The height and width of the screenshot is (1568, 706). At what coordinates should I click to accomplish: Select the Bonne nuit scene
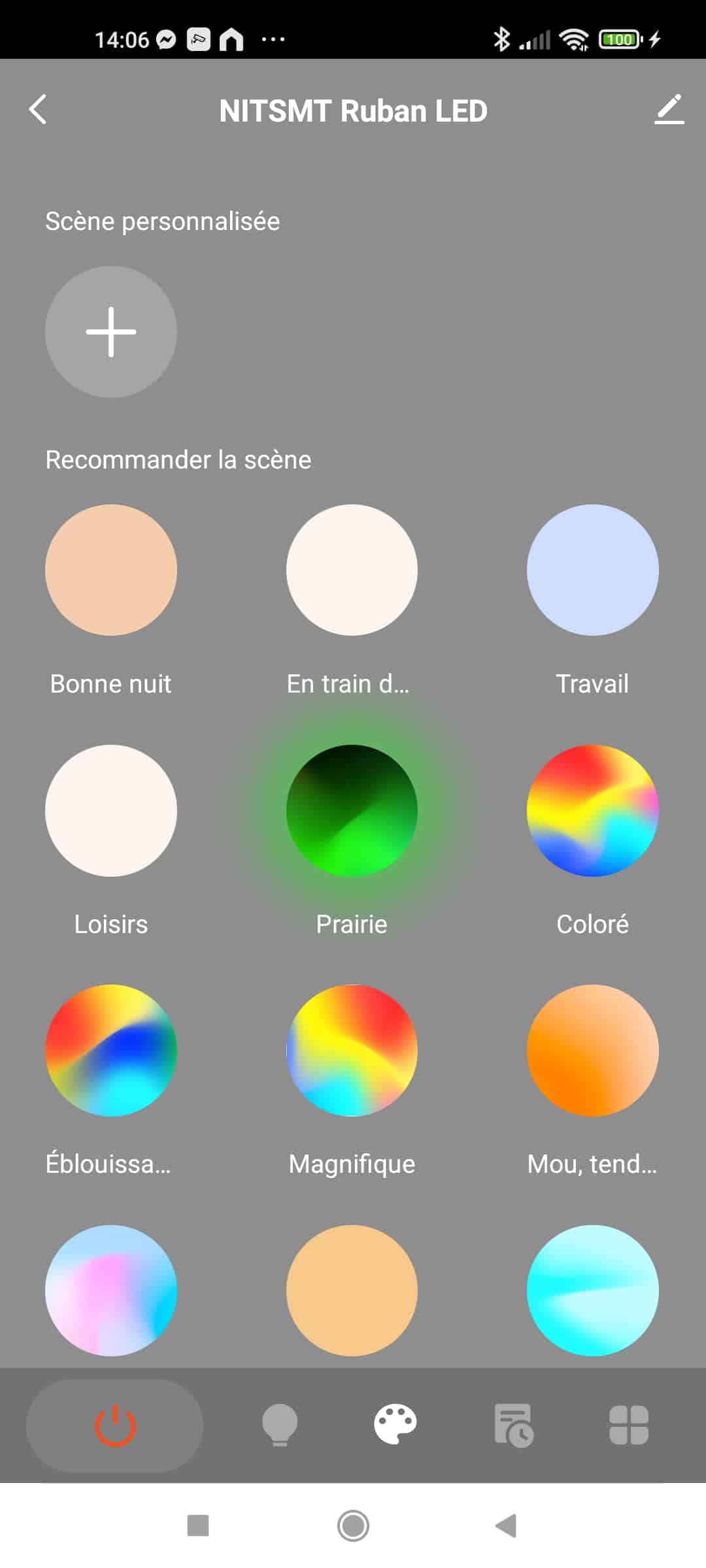[x=111, y=570]
